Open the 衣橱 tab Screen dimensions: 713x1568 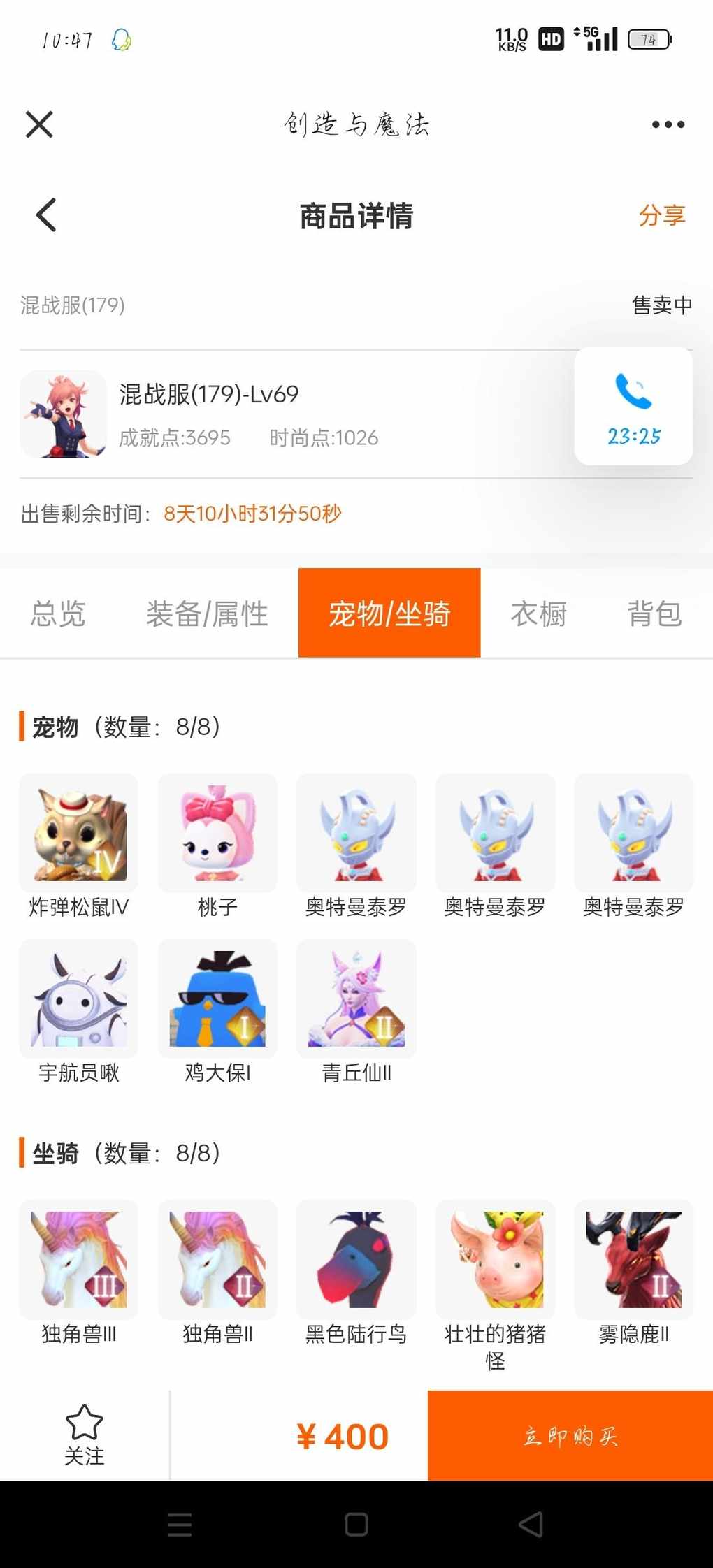coord(538,614)
